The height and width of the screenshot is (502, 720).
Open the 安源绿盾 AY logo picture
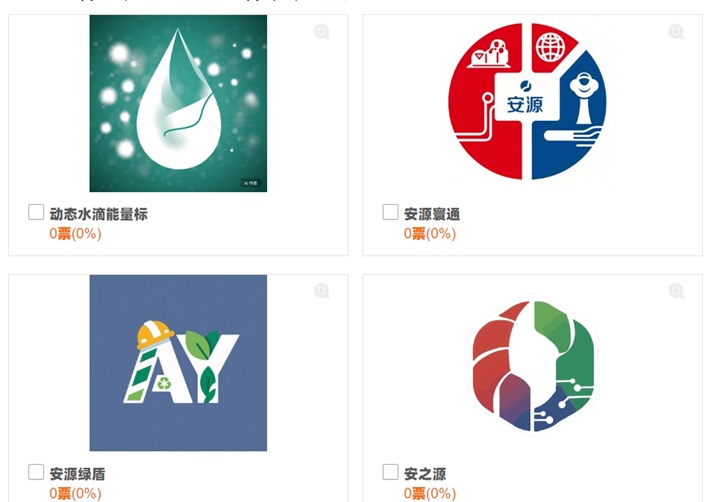tap(178, 363)
